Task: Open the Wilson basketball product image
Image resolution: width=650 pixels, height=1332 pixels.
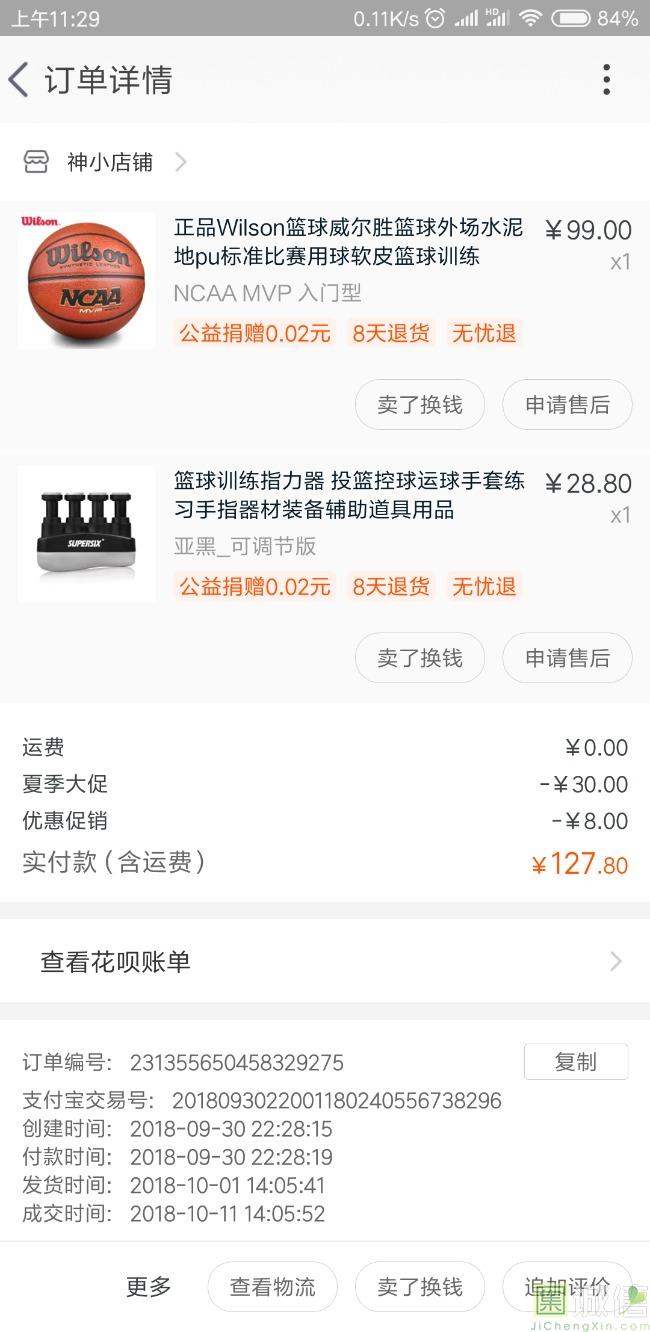Action: (87, 281)
